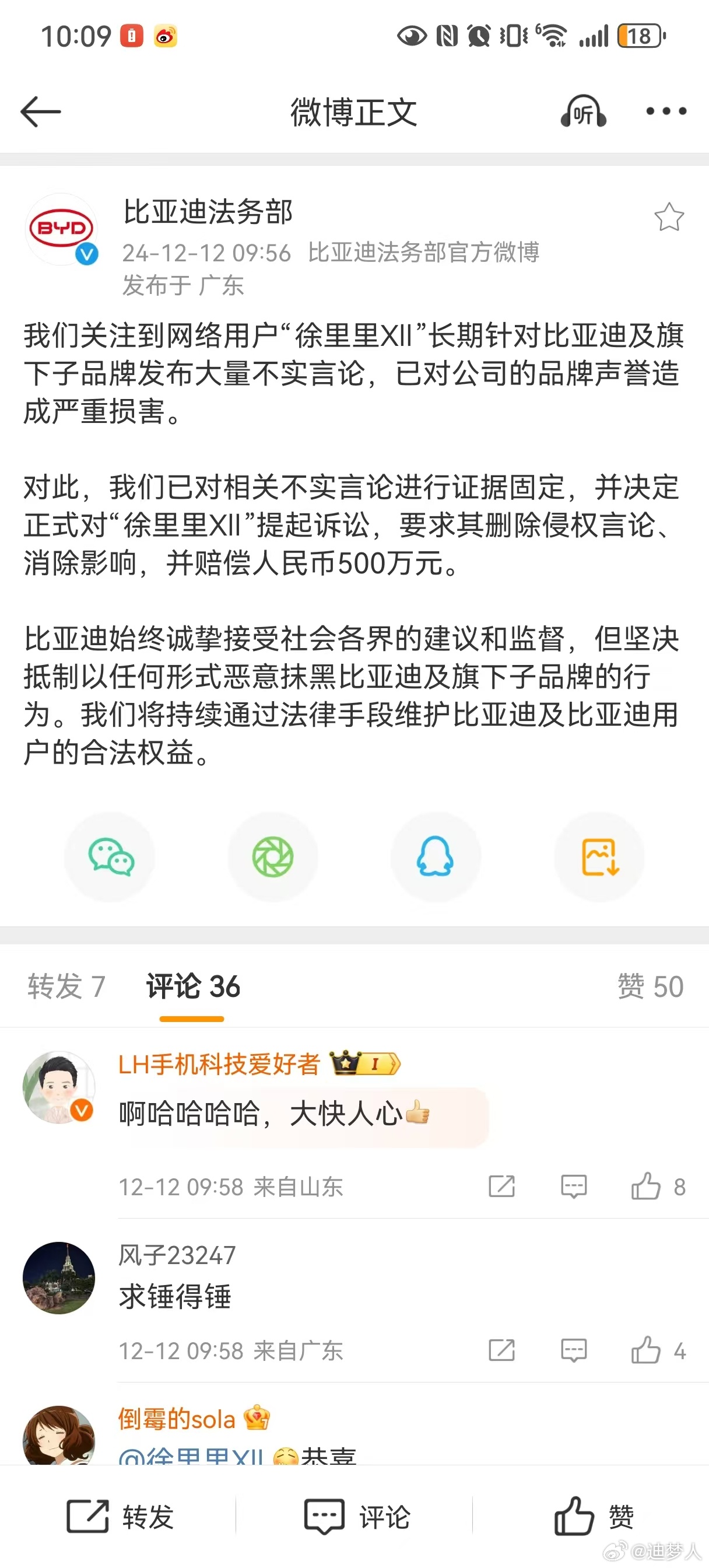This screenshot has width=709, height=1568.
Task: Share the post to QQ
Action: (x=436, y=856)
